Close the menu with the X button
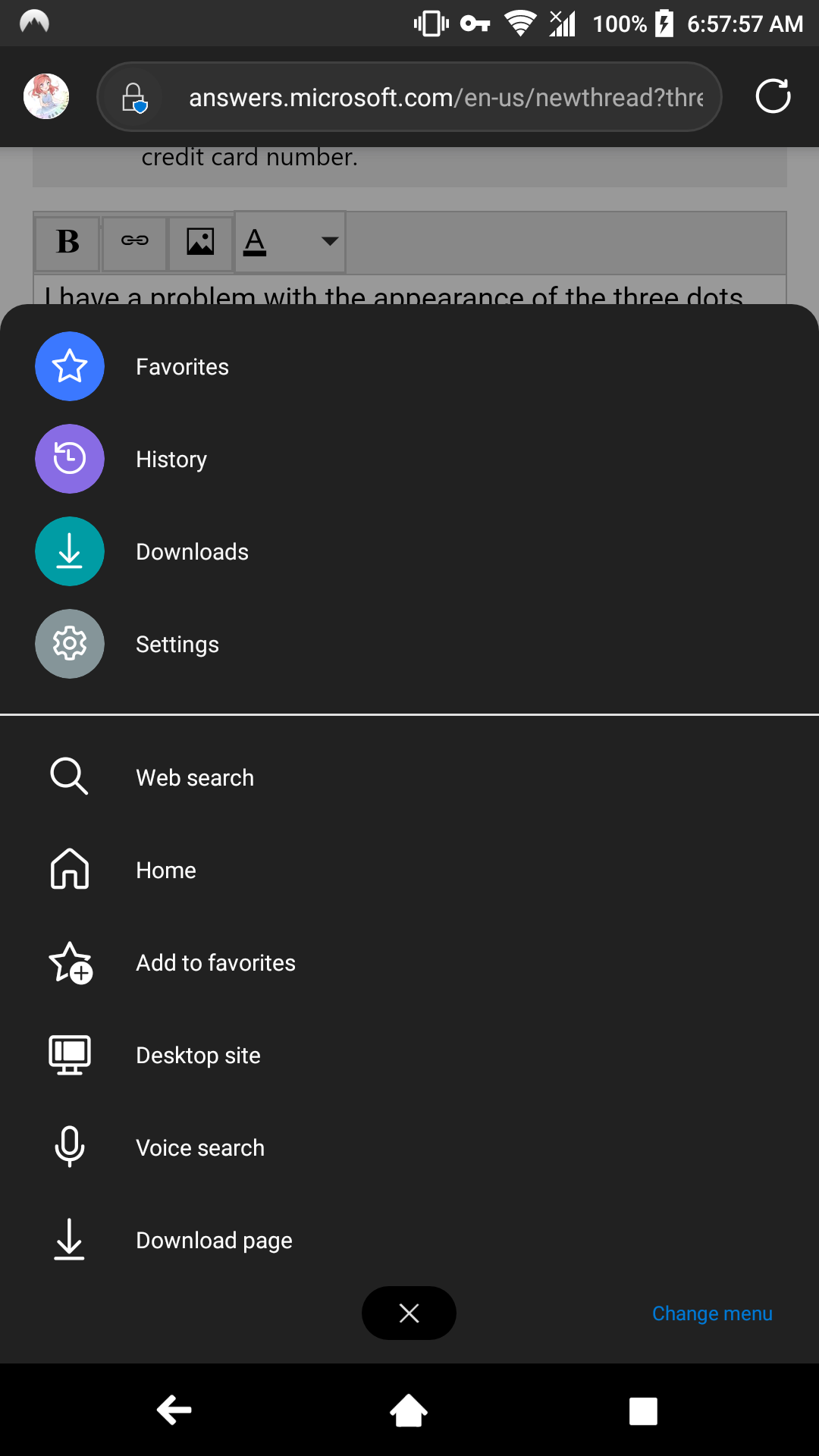The width and height of the screenshot is (819, 1456). click(x=409, y=1313)
